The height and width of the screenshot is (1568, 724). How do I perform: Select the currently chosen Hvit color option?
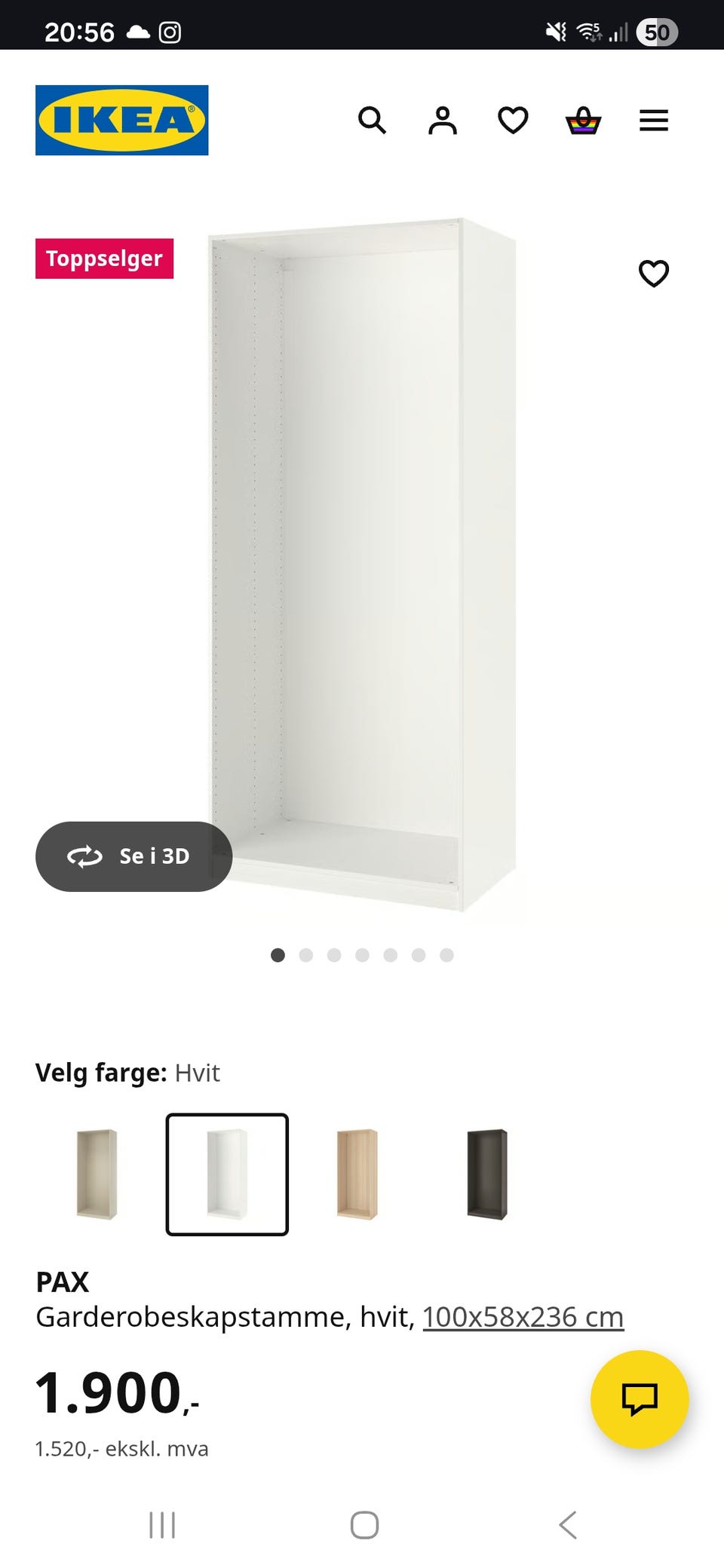pos(226,1174)
